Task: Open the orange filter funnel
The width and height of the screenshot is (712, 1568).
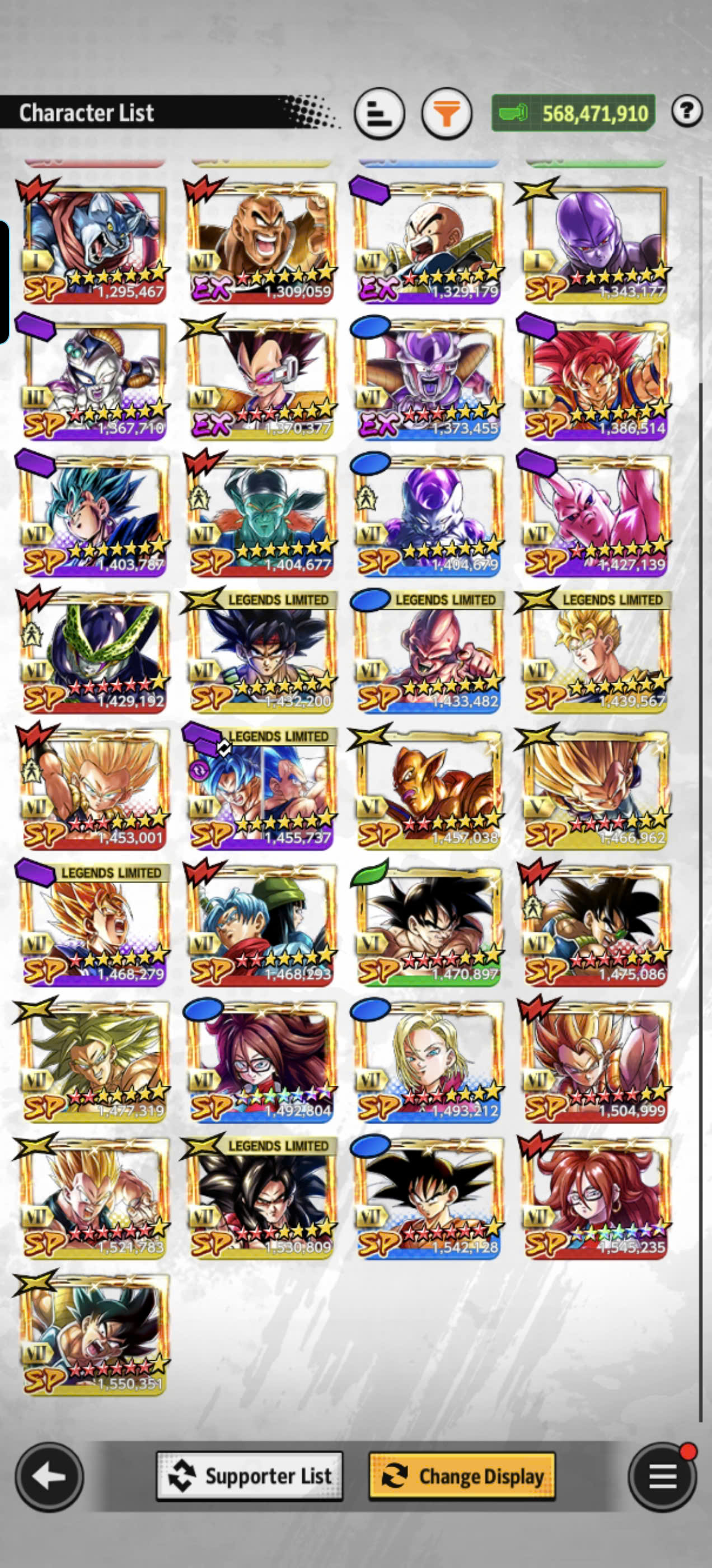Action: [447, 113]
